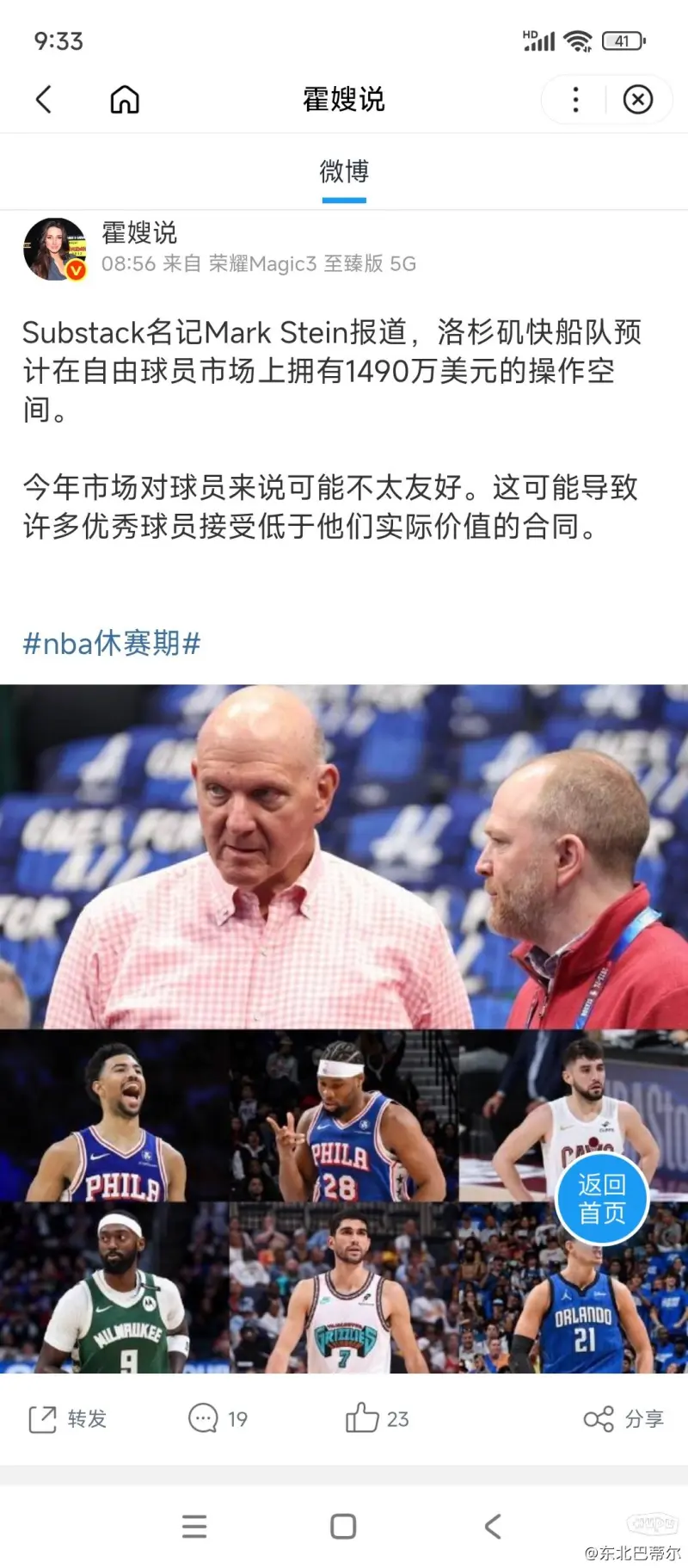
Task: Open 霍嫂说's profile avatar
Action: click(x=56, y=250)
